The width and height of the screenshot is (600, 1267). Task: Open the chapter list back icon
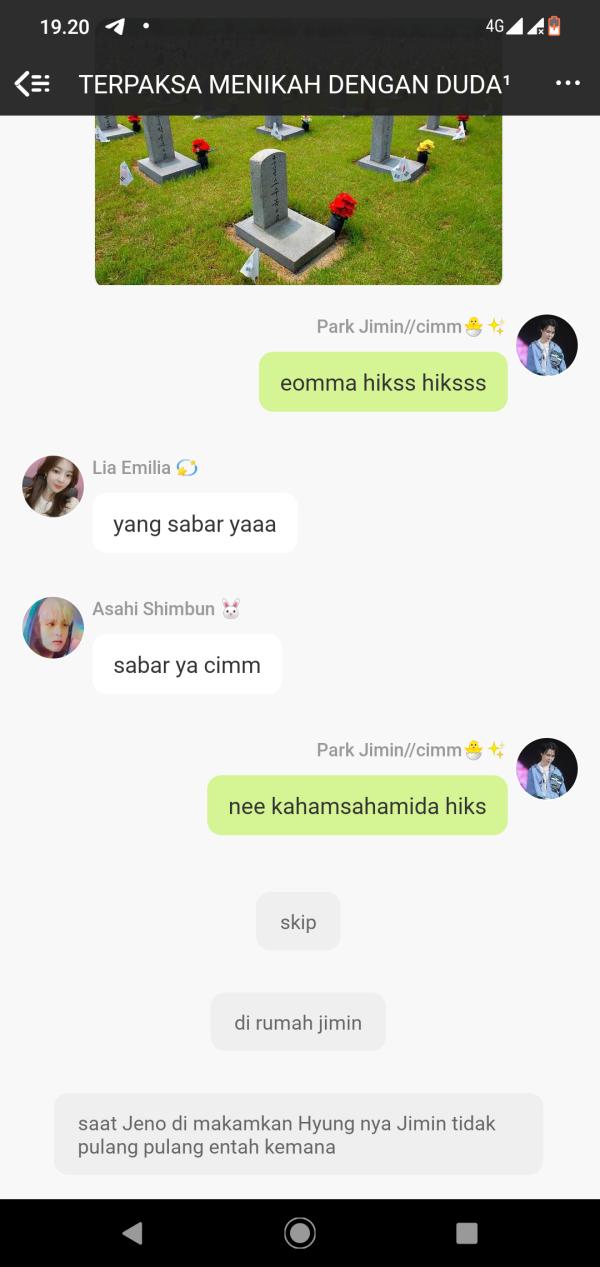coord(32,84)
